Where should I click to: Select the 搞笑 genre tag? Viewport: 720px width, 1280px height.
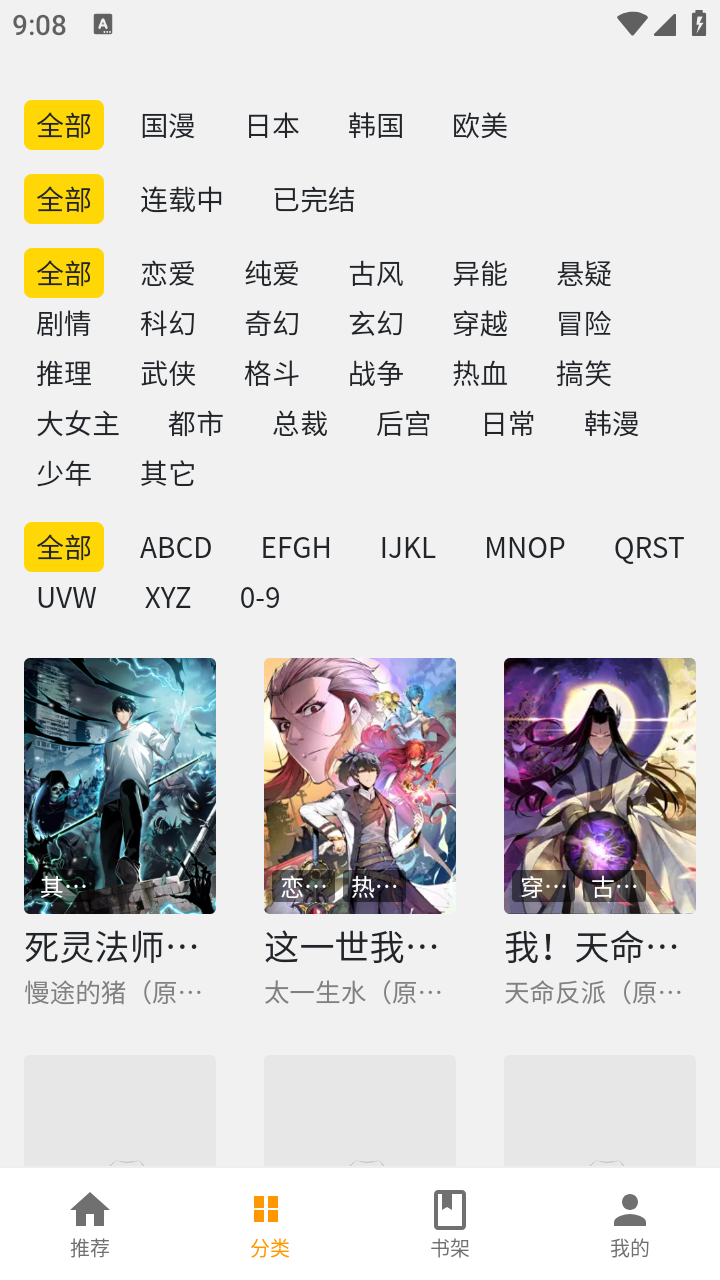point(583,373)
